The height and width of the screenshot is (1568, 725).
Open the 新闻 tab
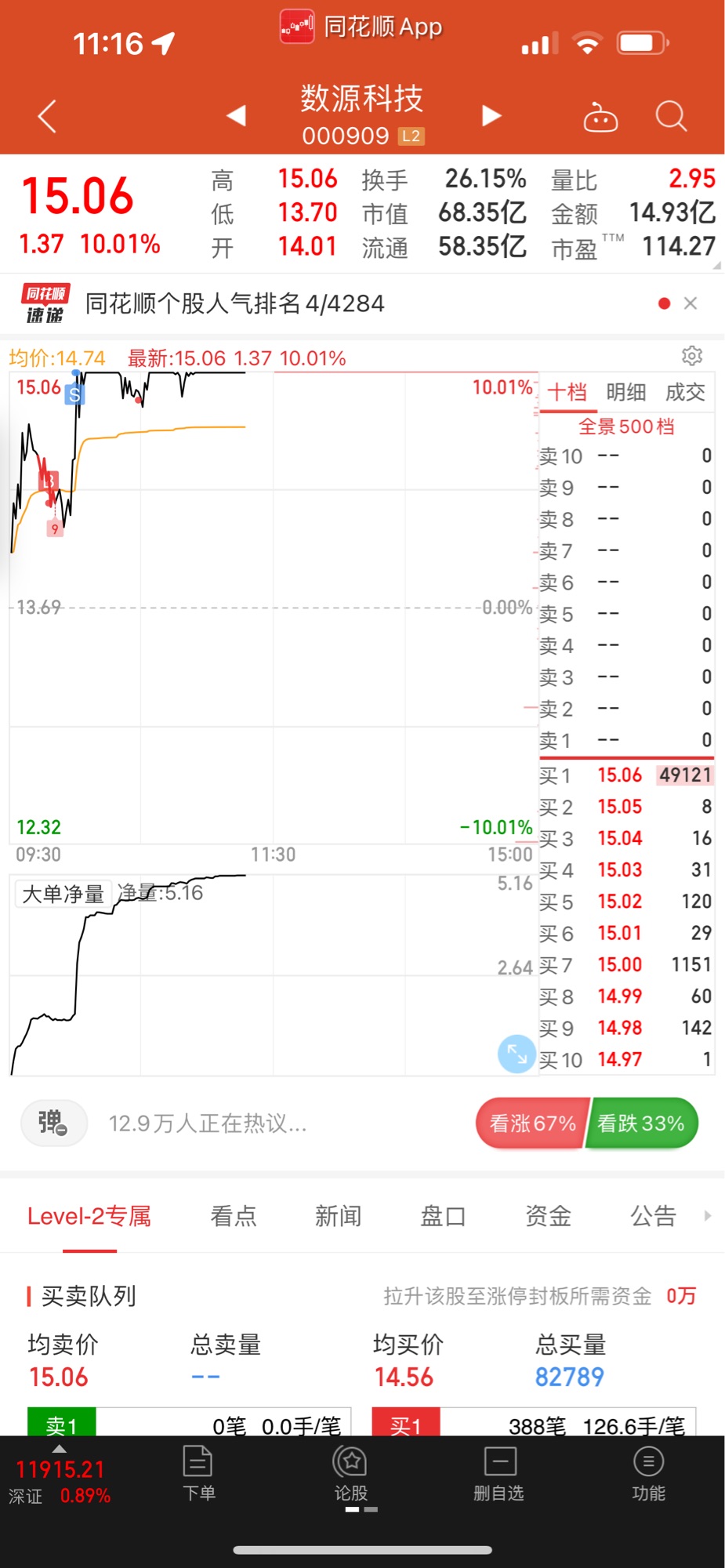tap(339, 1216)
